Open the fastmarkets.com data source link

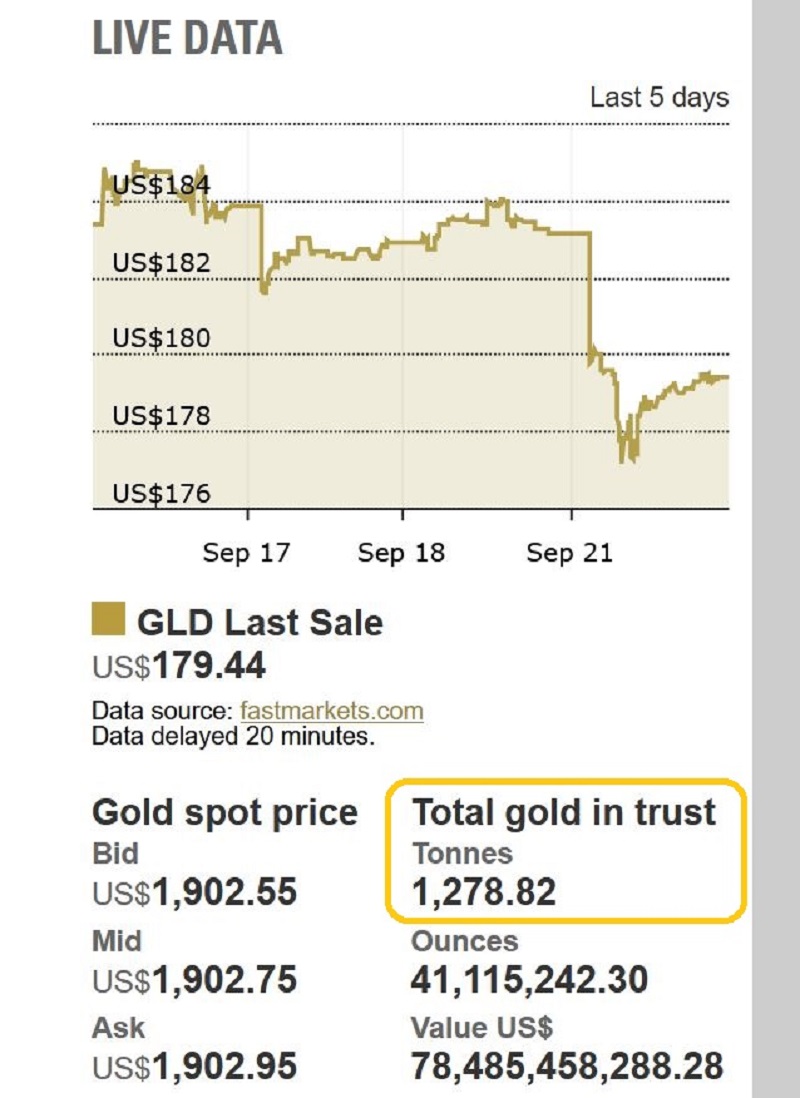(331, 711)
